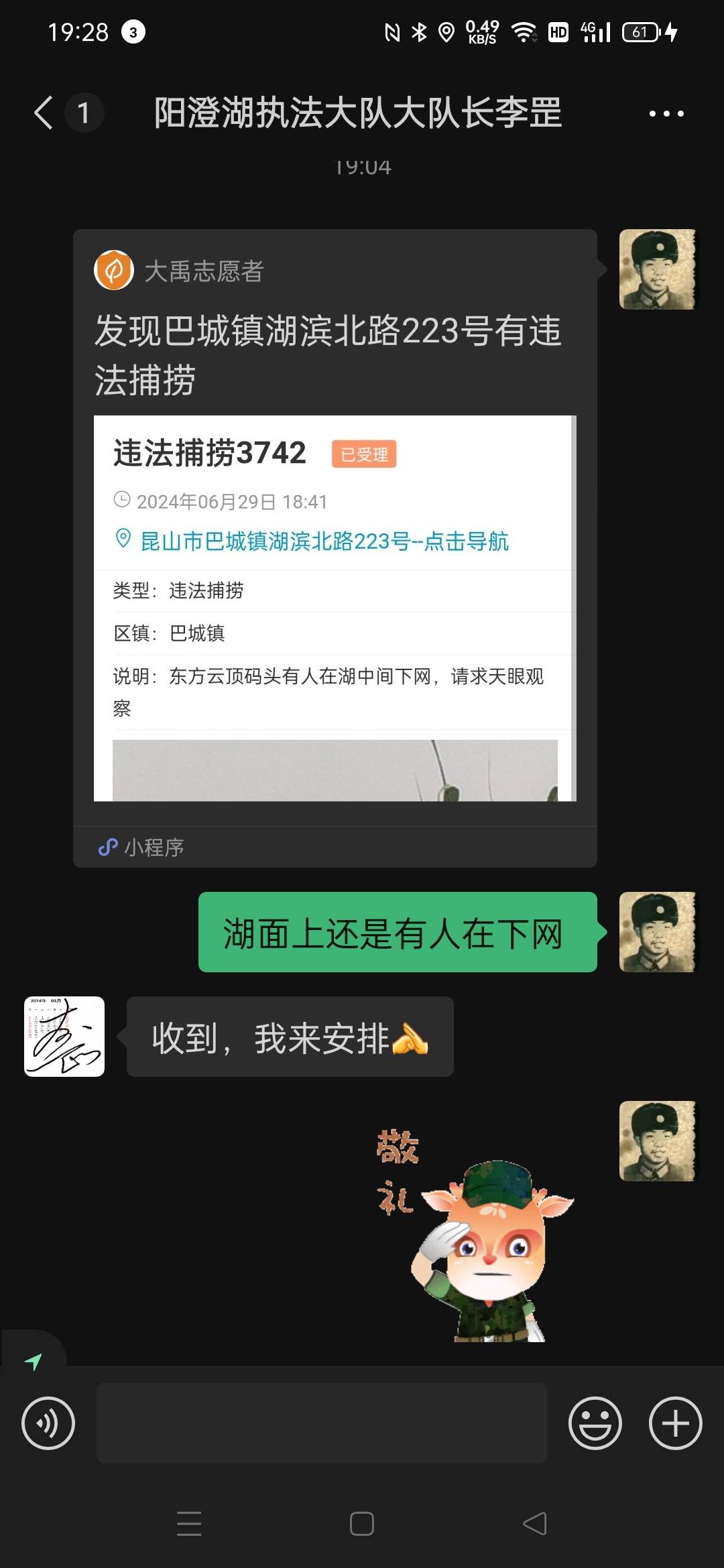Tap the system home button
Screen dimensions: 724x1568
[x=362, y=1524]
